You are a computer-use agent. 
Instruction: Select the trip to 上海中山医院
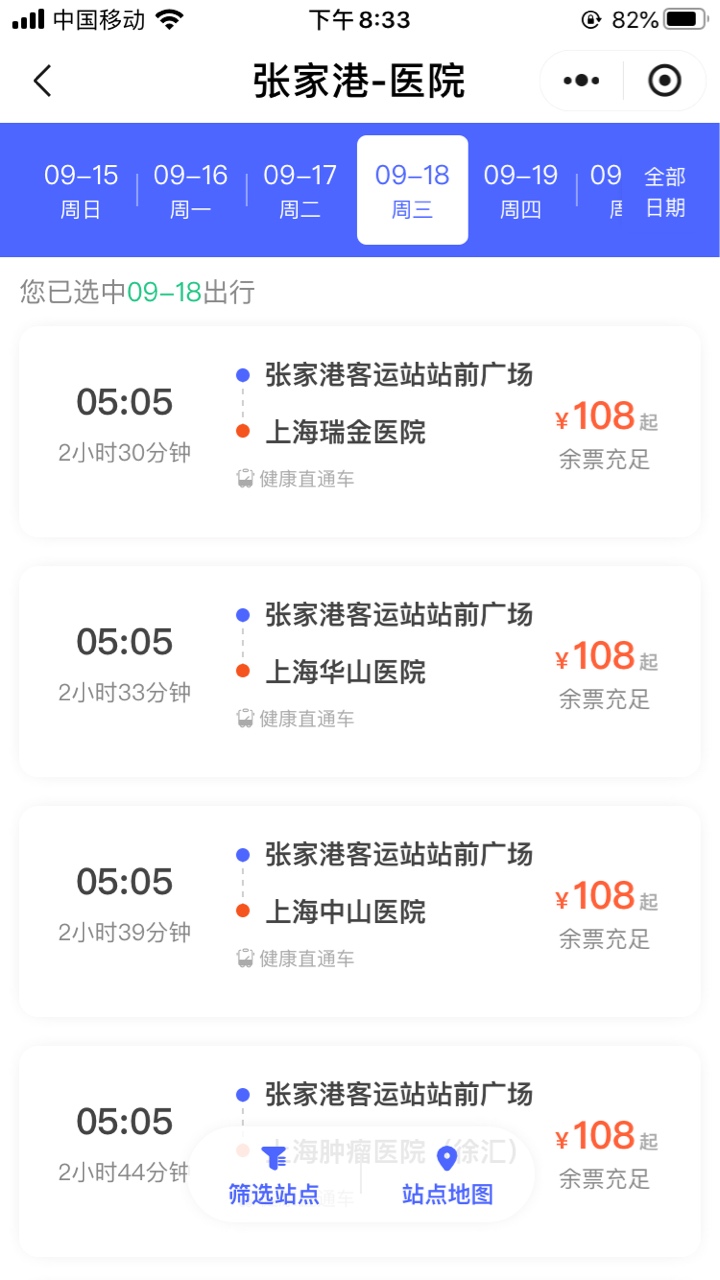pos(360,911)
